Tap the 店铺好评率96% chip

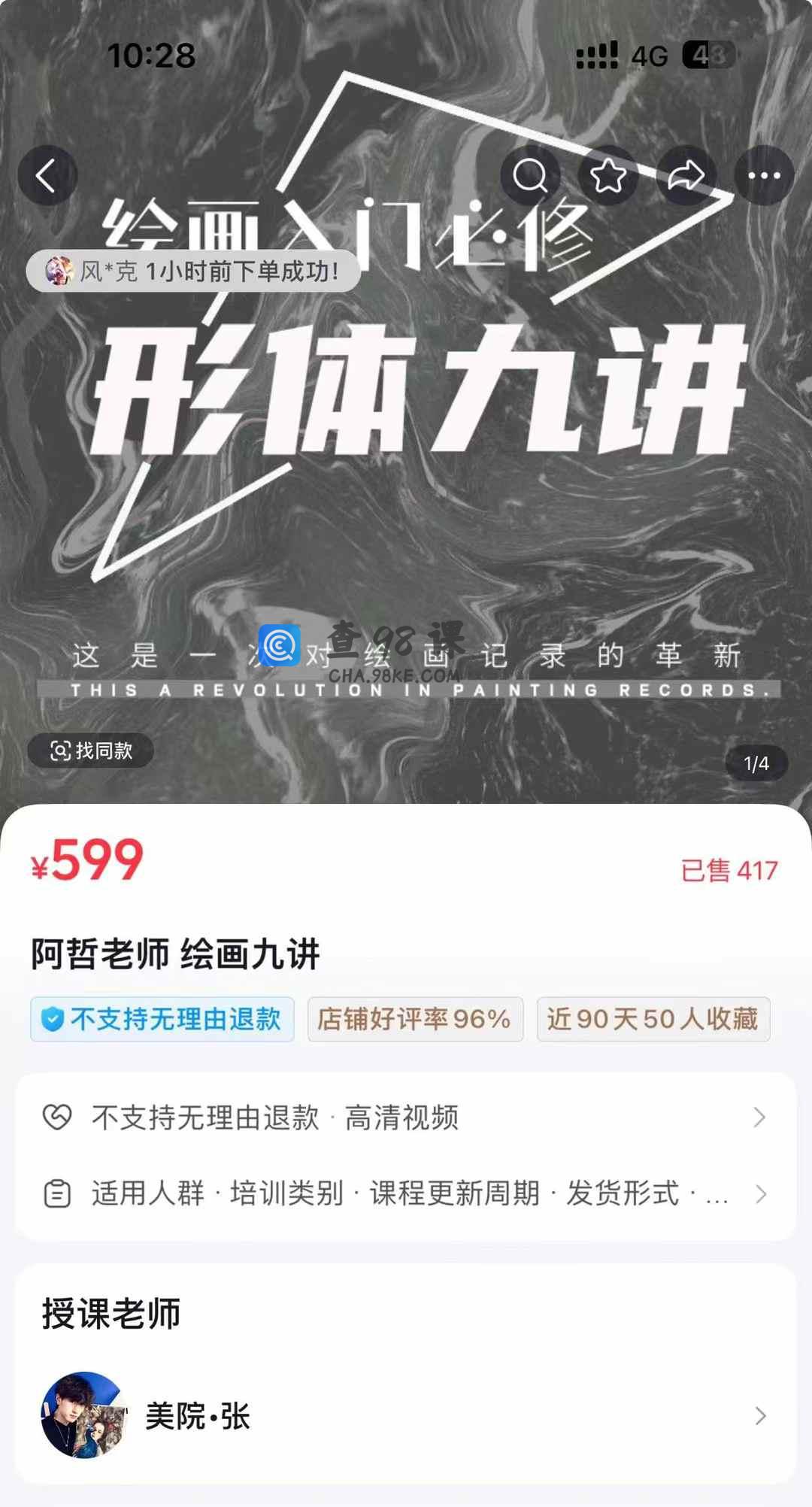tap(415, 1019)
